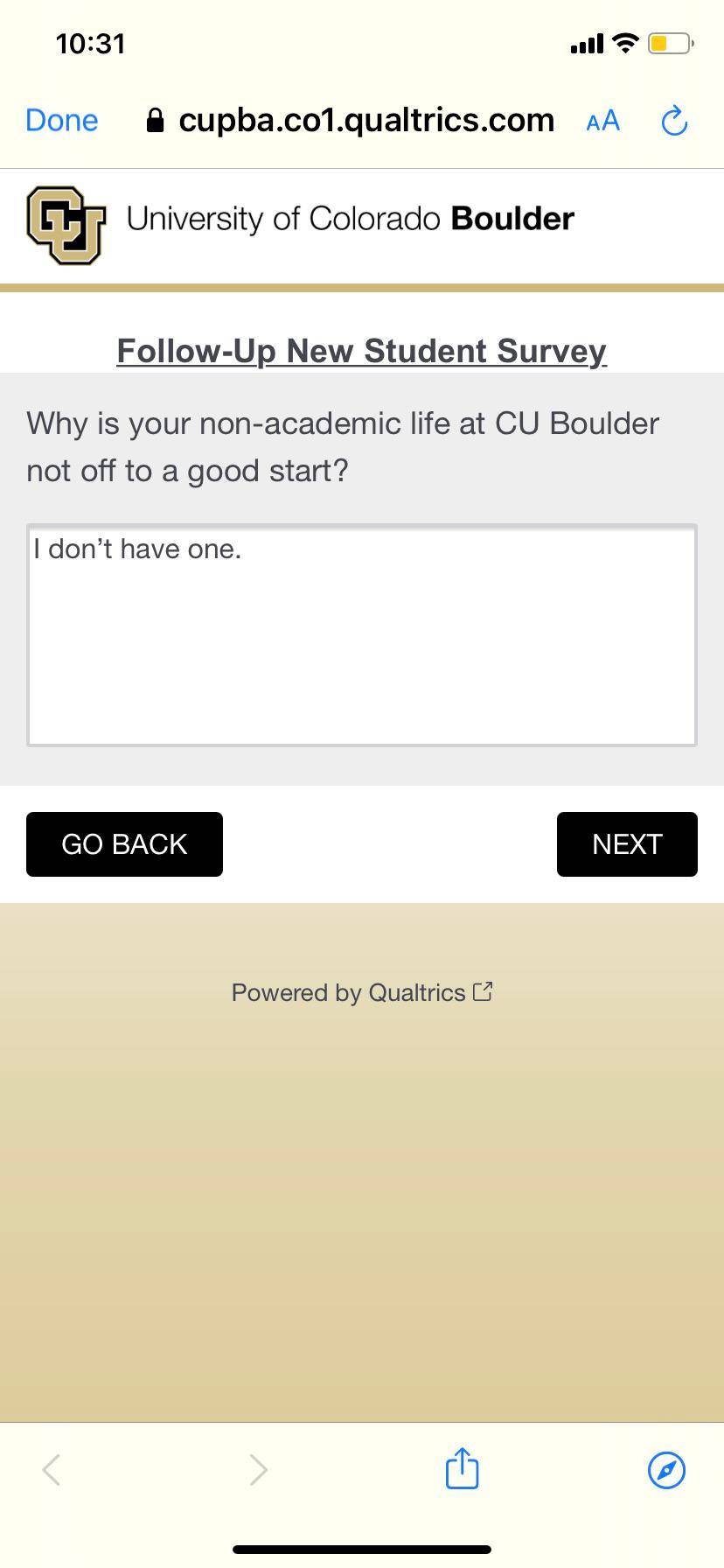Tap the address bar showing cupba.co1.qualtrics.com

point(366,120)
